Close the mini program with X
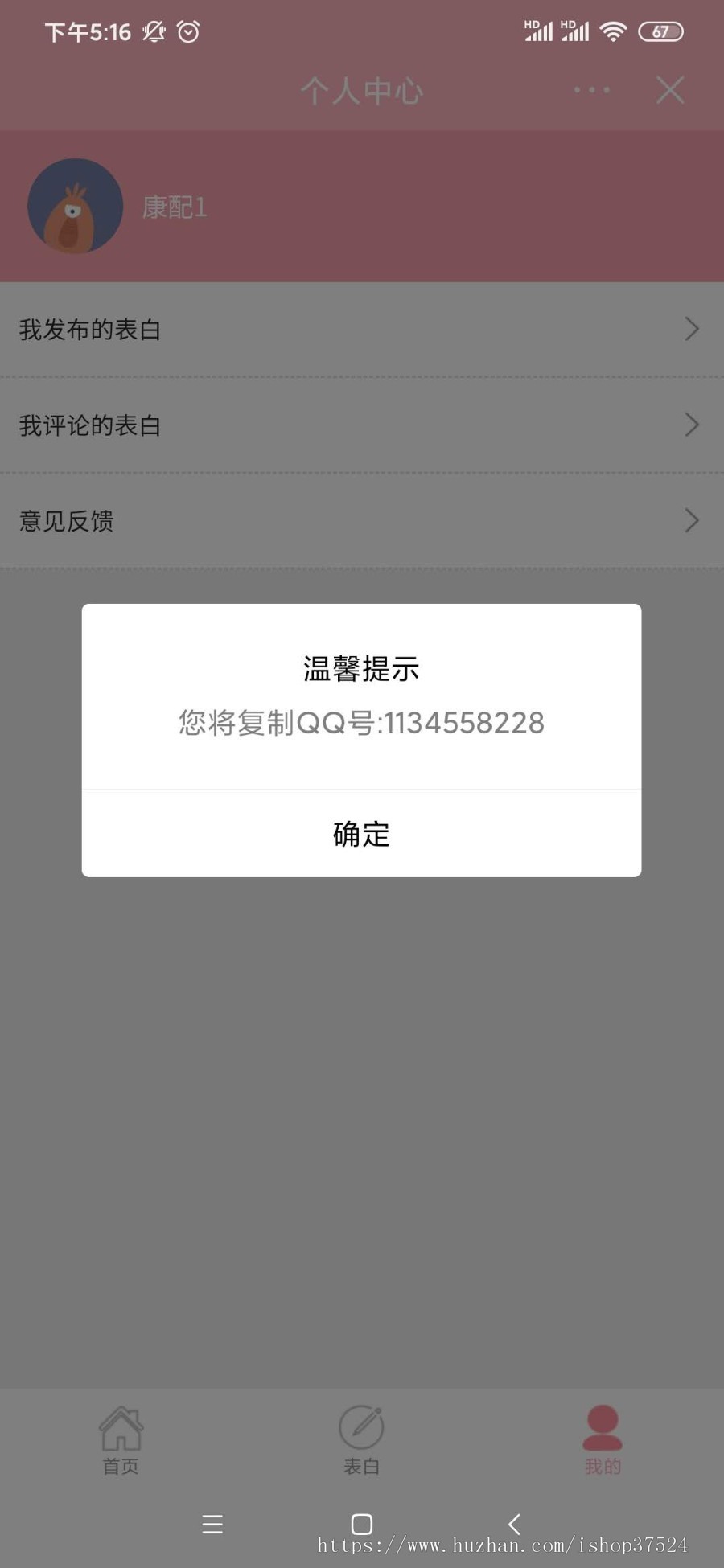 pos(670,90)
